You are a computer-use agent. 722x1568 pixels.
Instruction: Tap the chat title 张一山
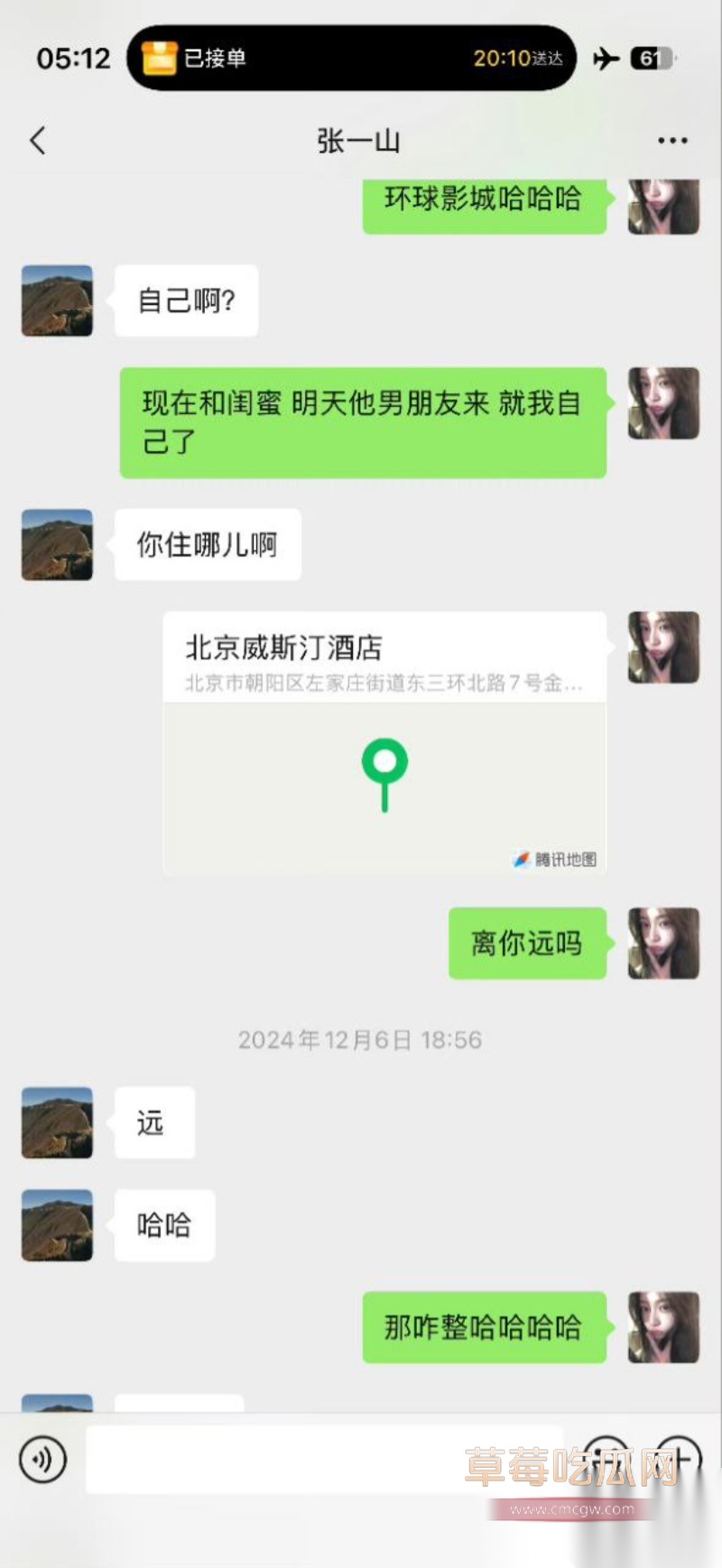pyautogui.click(x=360, y=141)
